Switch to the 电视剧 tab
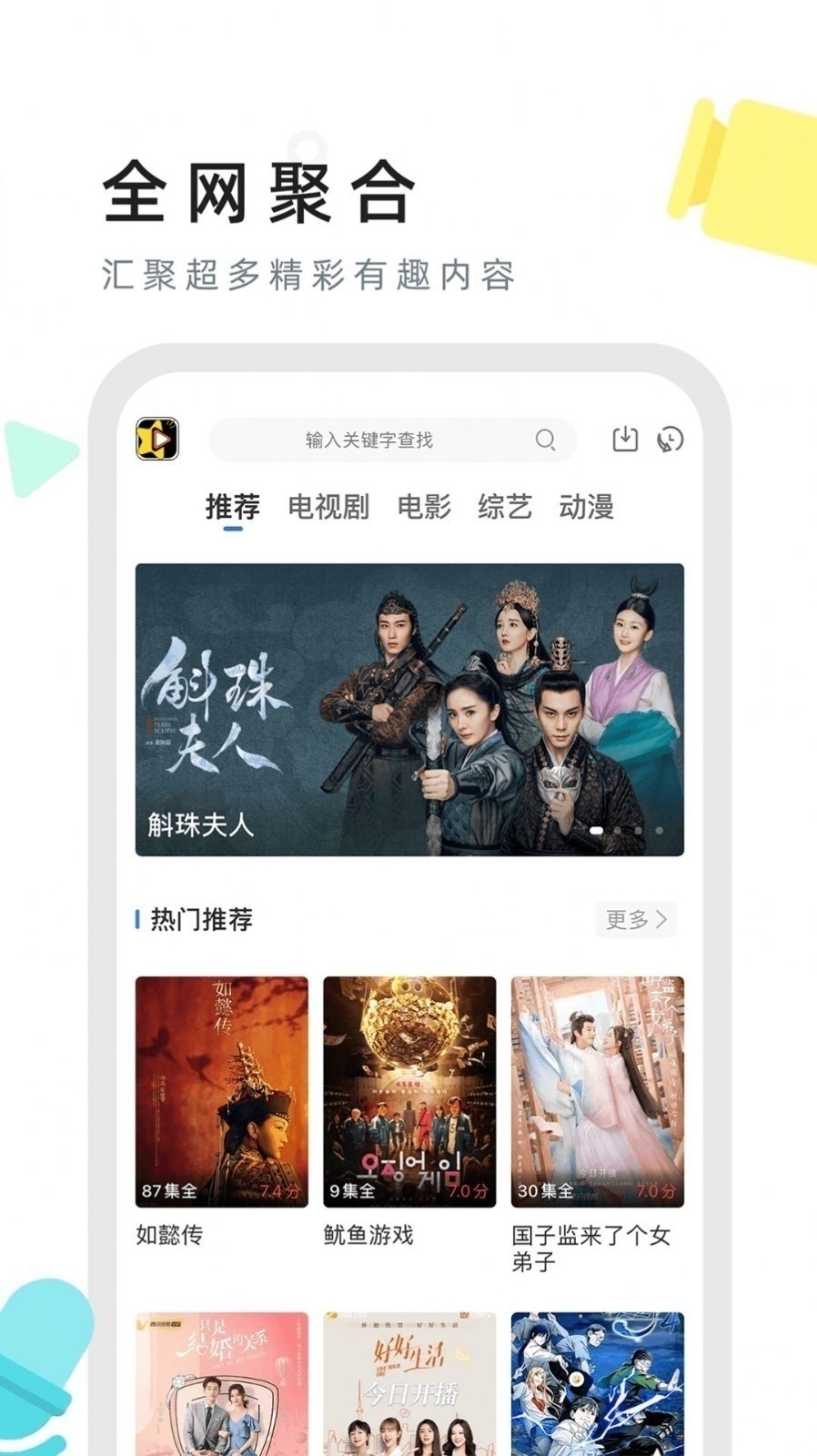 coord(329,507)
